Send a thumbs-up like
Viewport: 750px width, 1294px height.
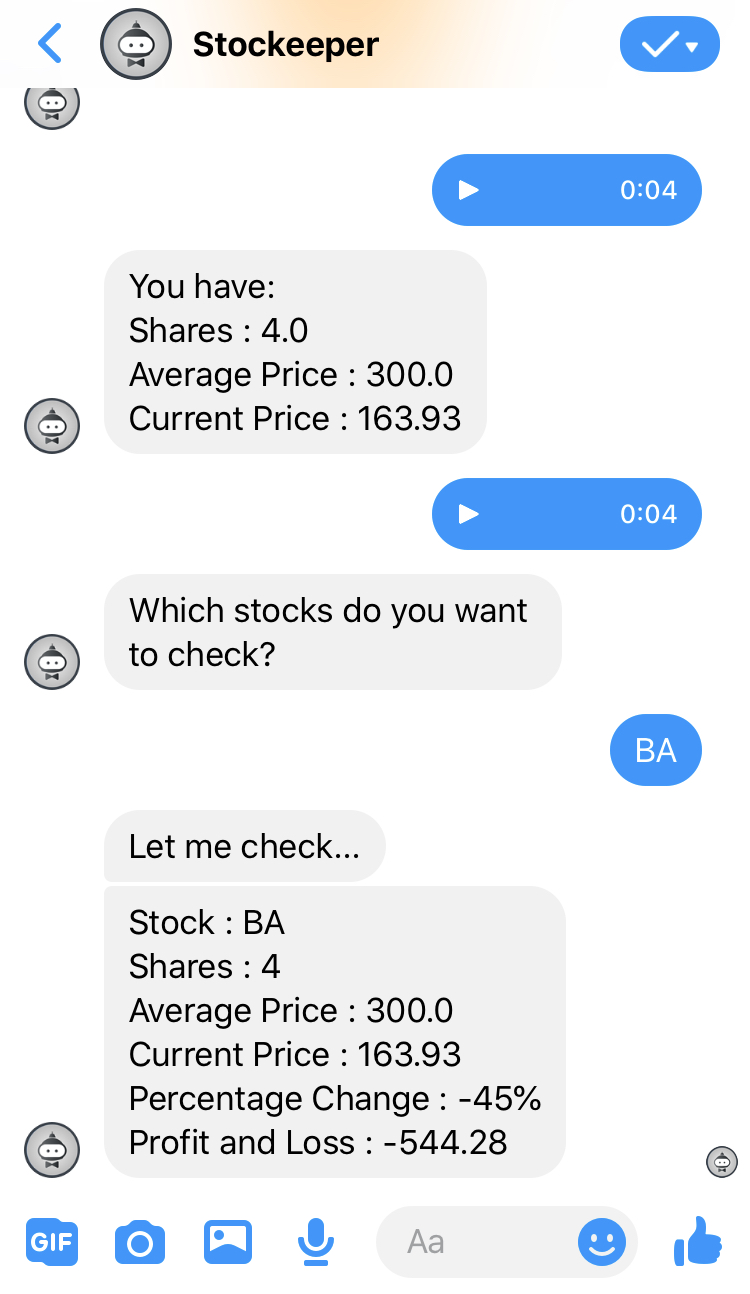point(698,1241)
